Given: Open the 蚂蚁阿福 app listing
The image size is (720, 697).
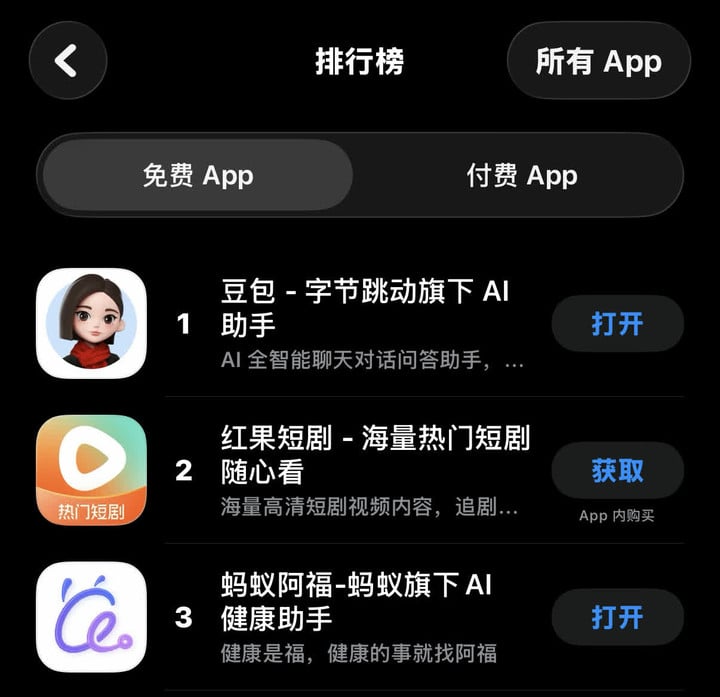Looking at the screenshot, I should click(357, 601).
